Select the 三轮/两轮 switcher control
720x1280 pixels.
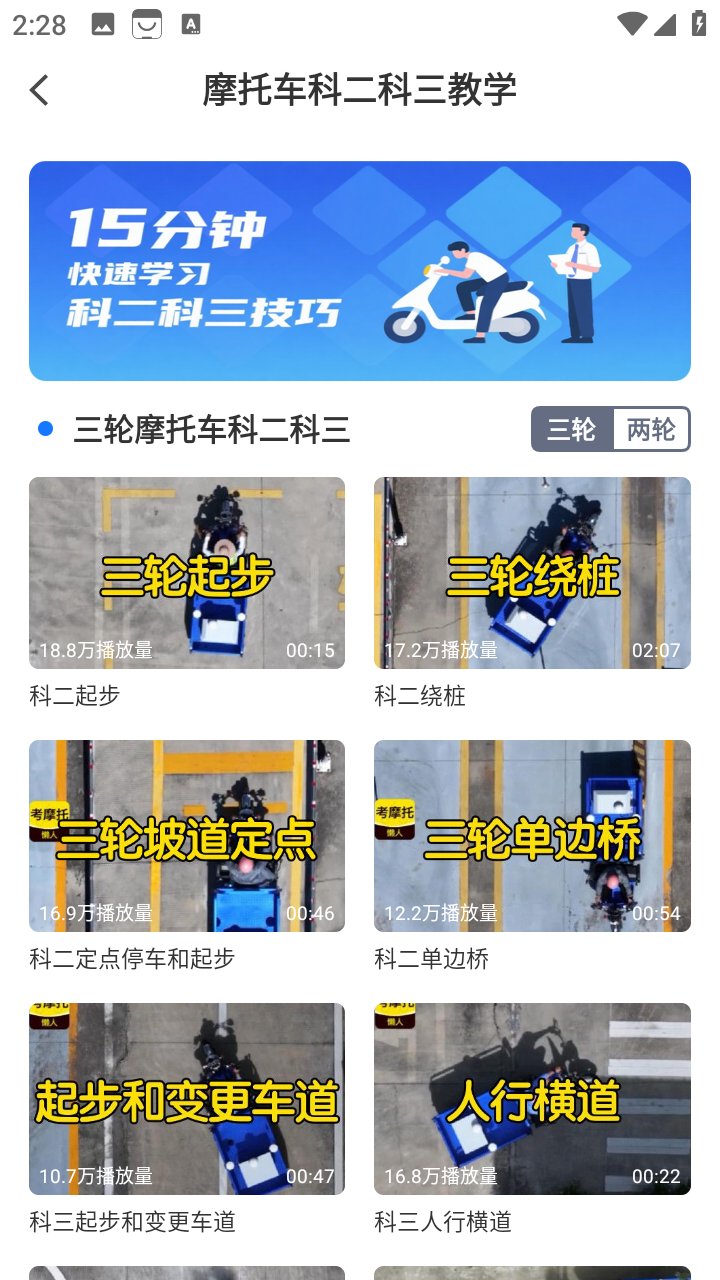tap(611, 428)
